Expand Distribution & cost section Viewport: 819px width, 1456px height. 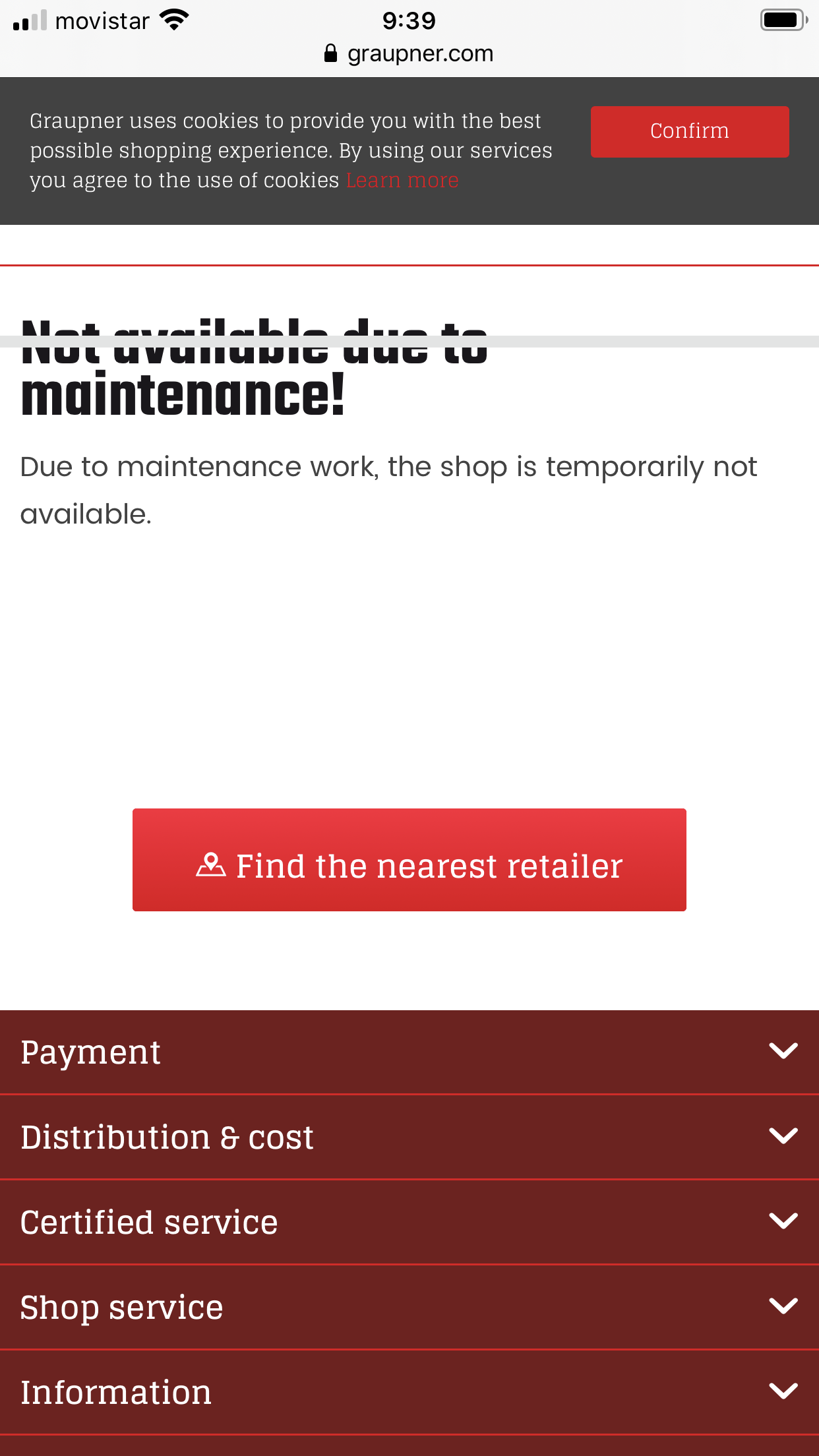409,1137
